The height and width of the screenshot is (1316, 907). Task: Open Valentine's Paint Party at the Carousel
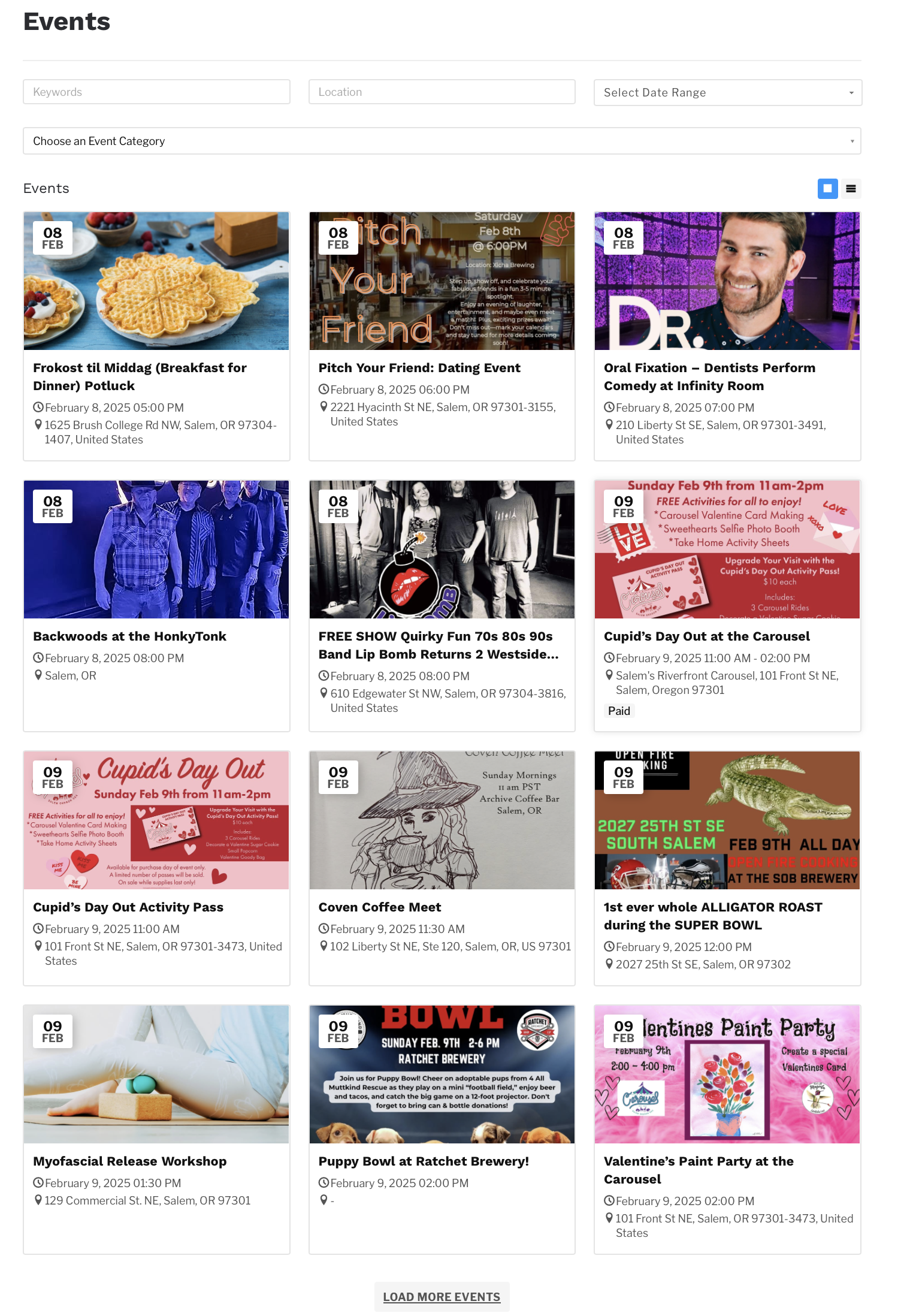pyautogui.click(x=698, y=1170)
